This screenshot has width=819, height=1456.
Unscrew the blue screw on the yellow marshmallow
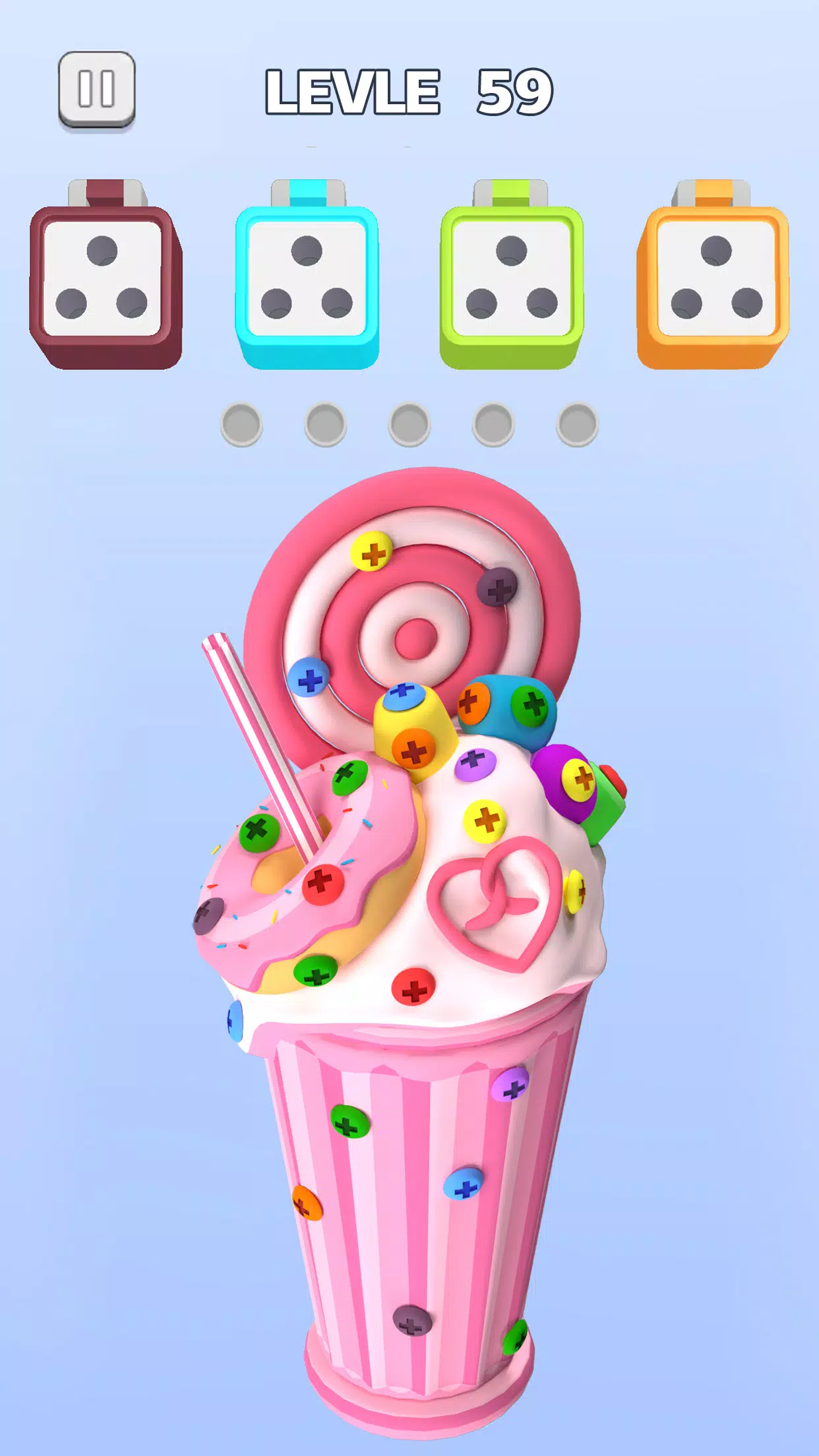pos(404,695)
